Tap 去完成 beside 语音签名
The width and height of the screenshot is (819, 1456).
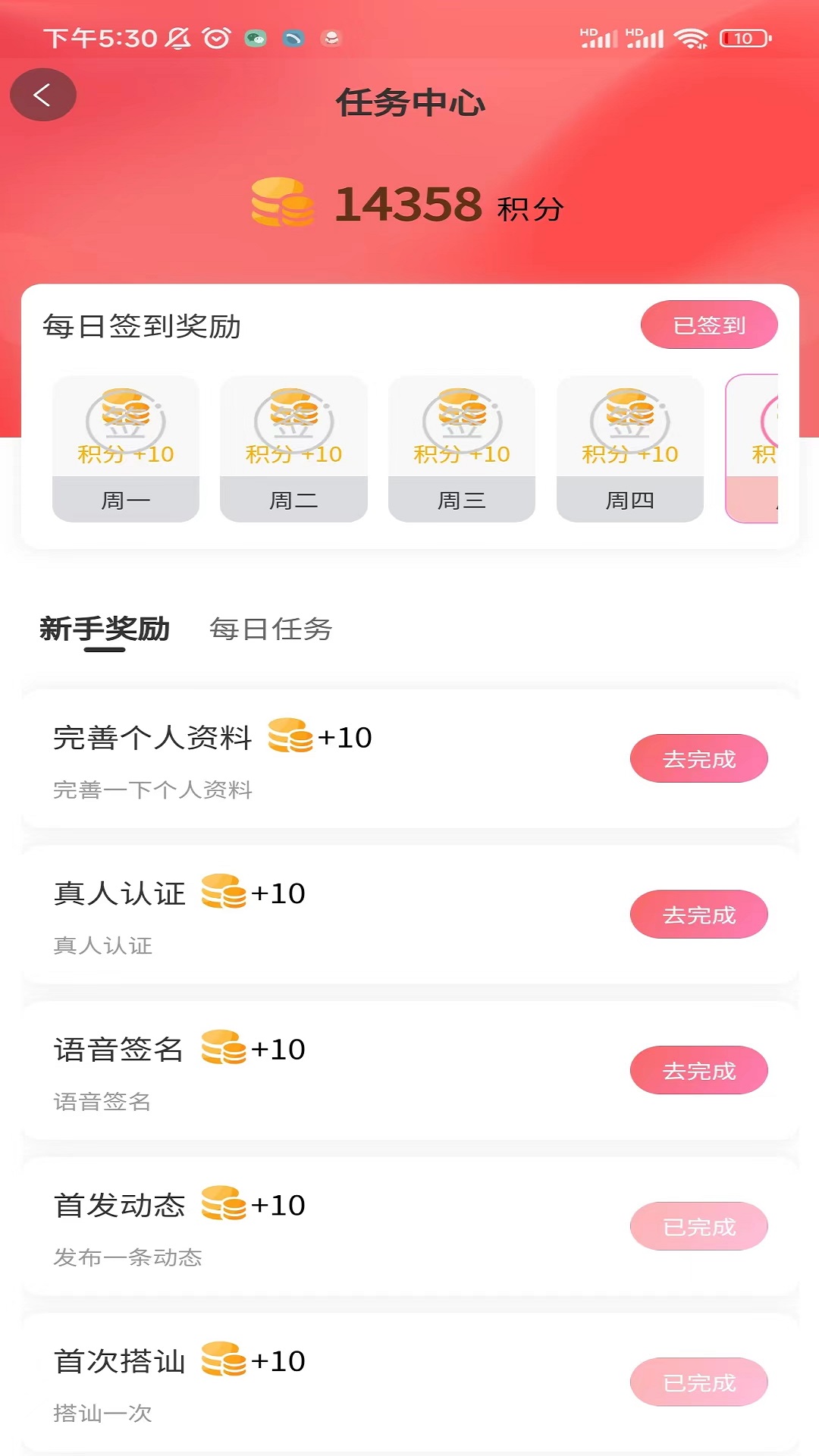click(698, 1071)
